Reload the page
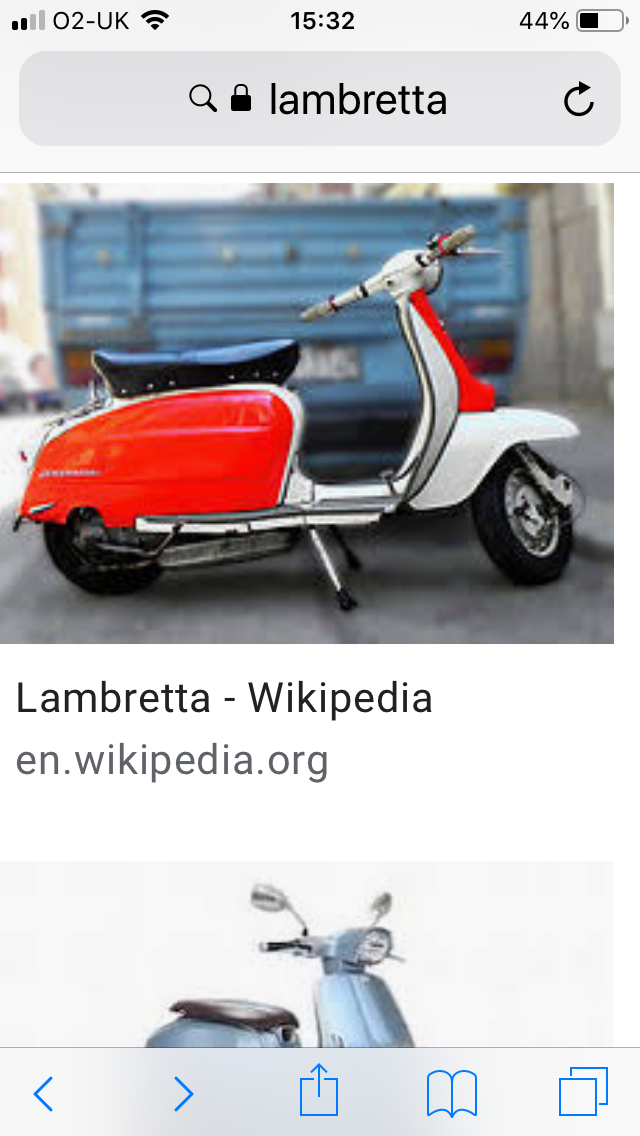The width and height of the screenshot is (640, 1136). [578, 99]
